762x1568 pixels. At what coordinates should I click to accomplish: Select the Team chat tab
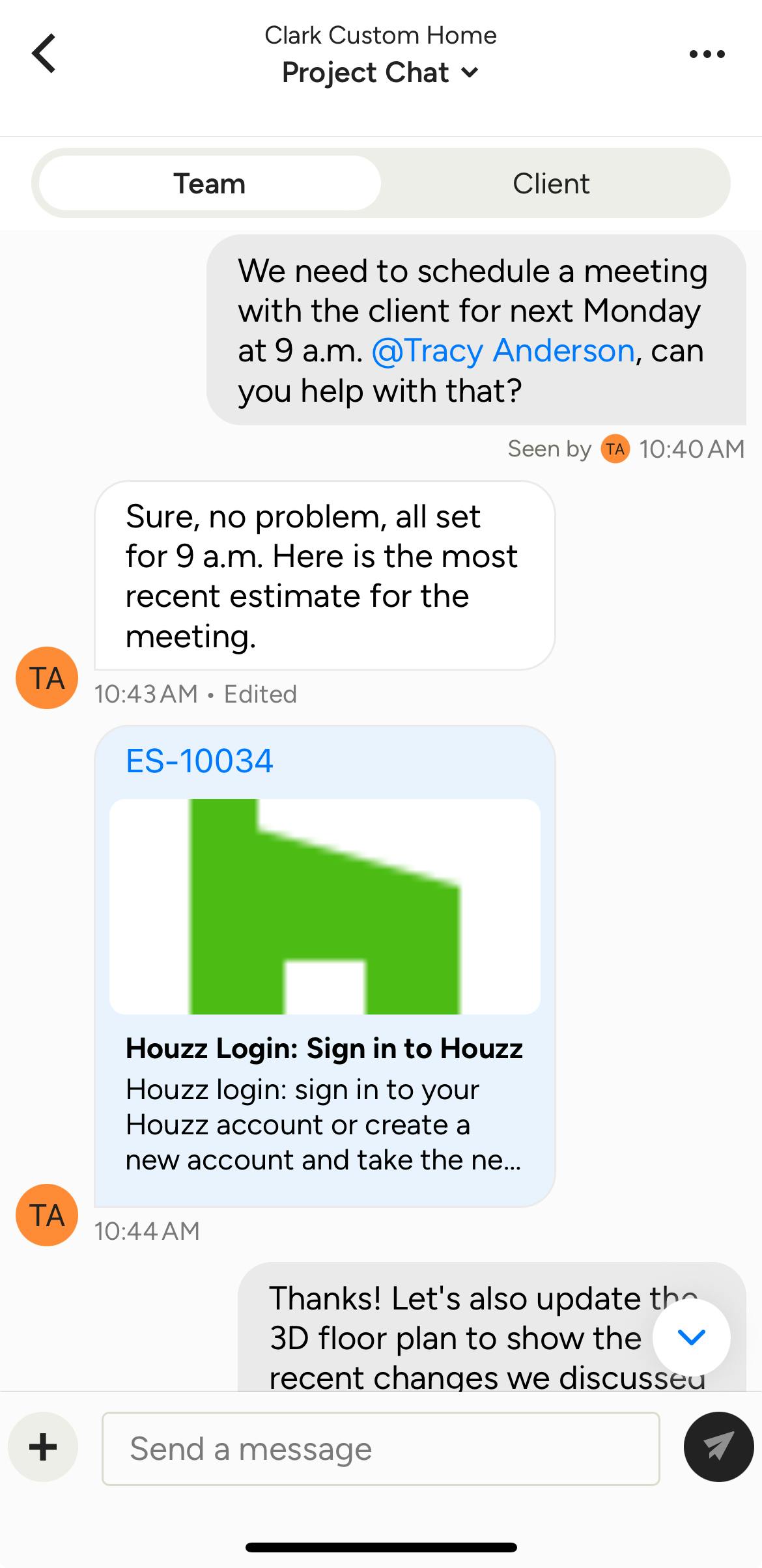(x=210, y=184)
